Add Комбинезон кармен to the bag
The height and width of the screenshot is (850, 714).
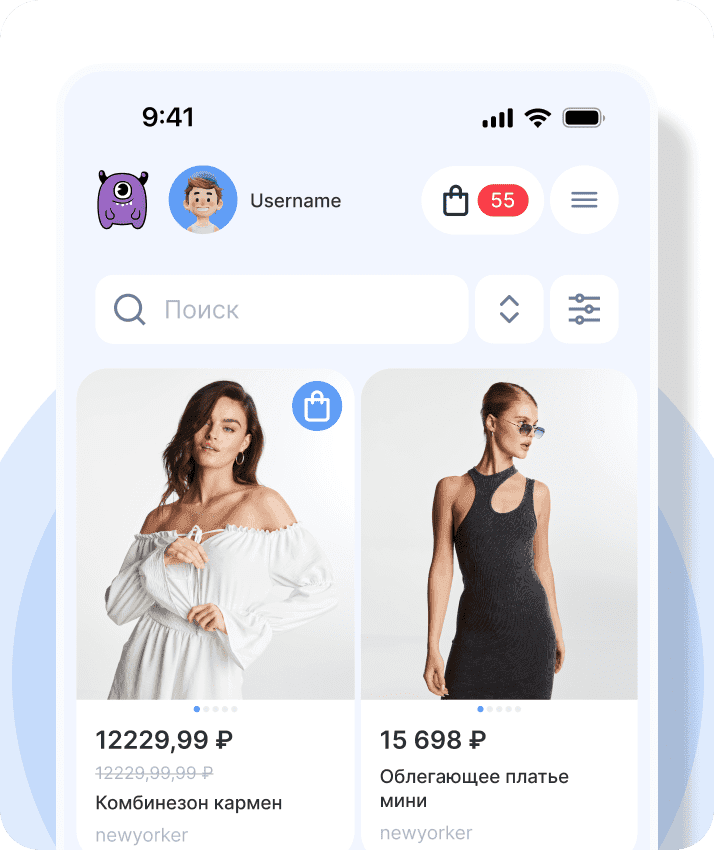[317, 406]
